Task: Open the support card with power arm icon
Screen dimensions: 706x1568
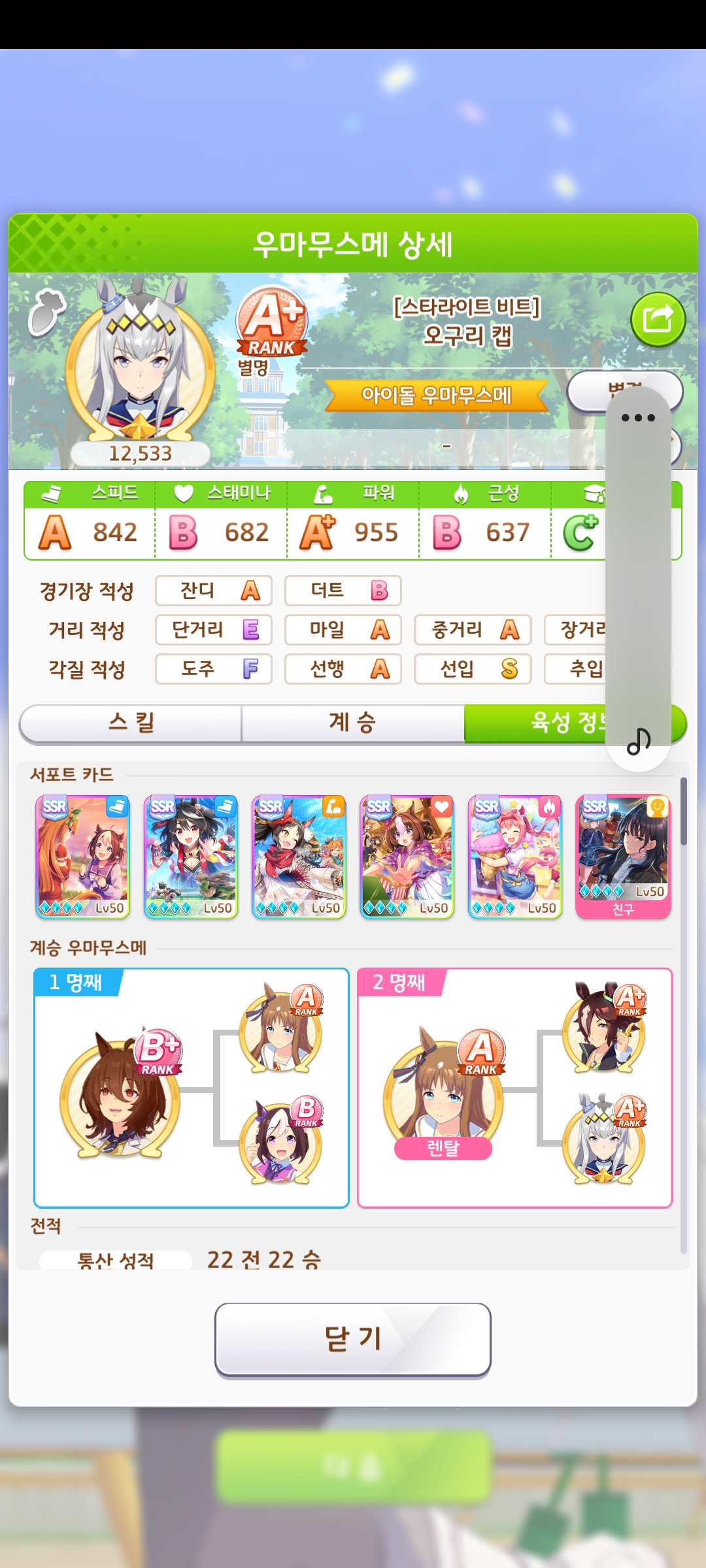Action: pos(299,857)
